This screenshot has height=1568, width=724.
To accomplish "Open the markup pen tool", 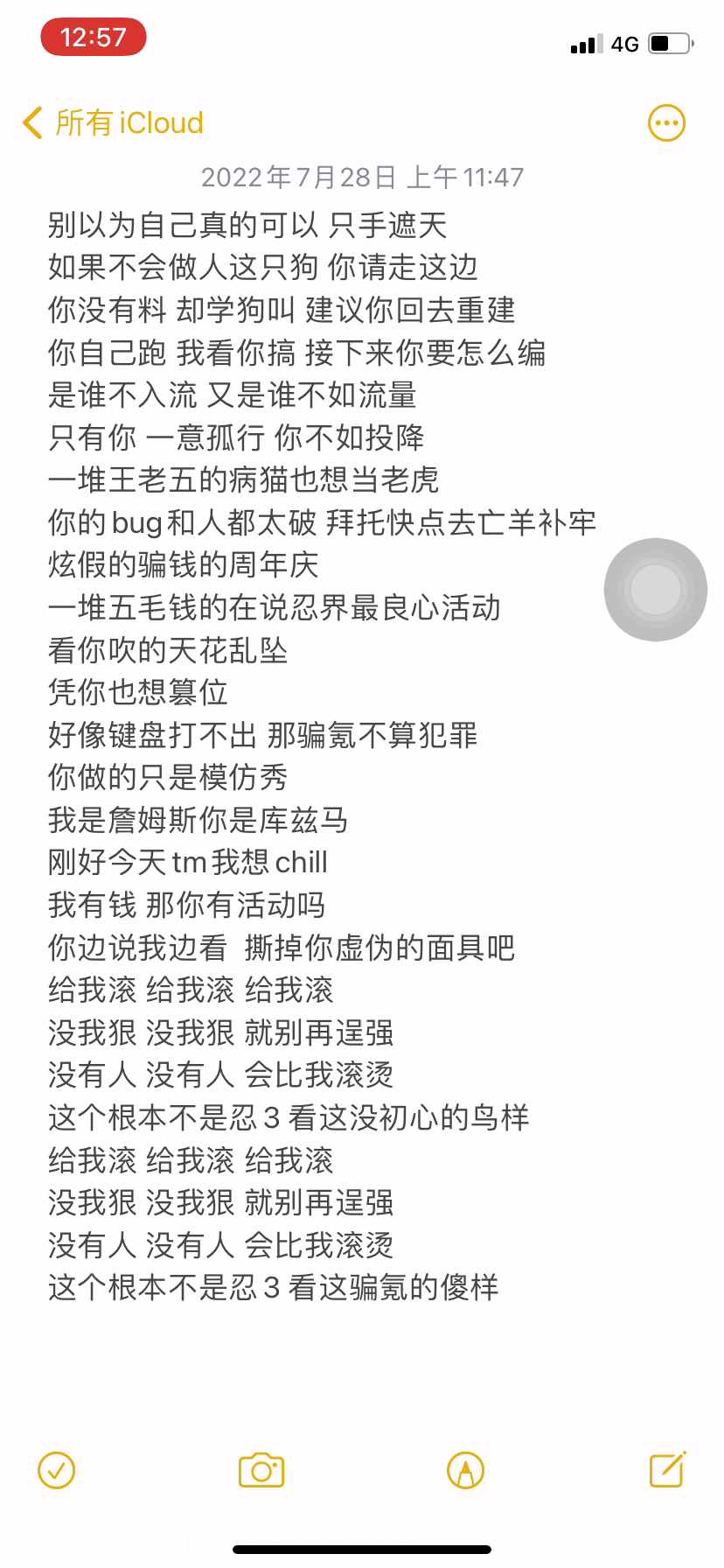I will tap(466, 1470).
